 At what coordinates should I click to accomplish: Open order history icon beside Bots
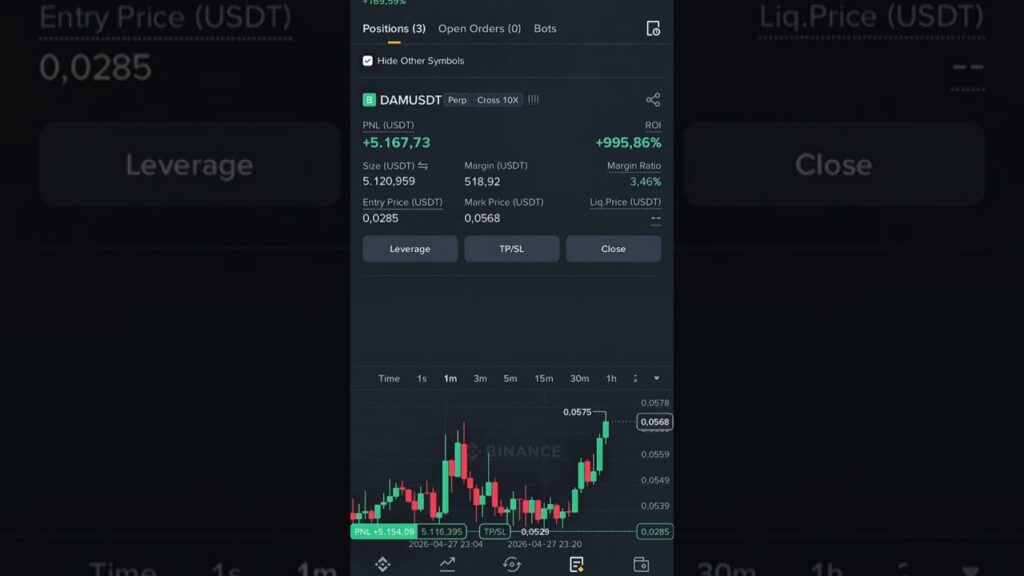pos(652,28)
